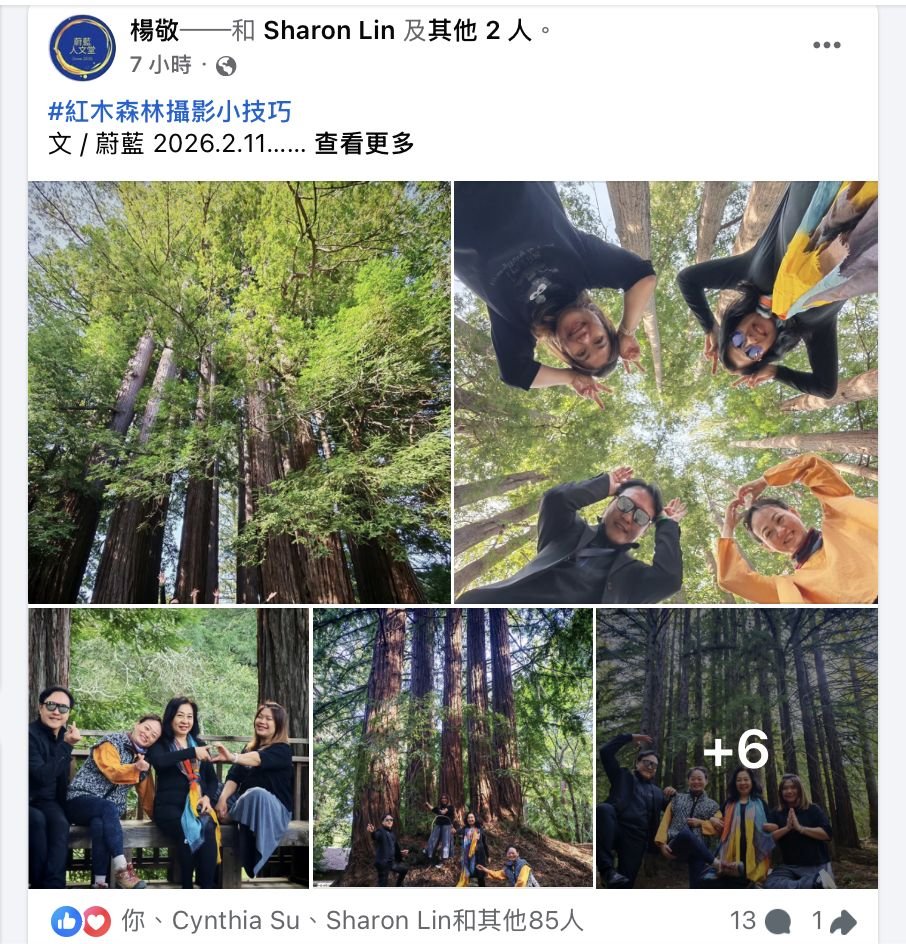Viewport: 906px width, 944px height.
Task: Open the +6 more photos tile
Action: pyautogui.click(x=736, y=748)
